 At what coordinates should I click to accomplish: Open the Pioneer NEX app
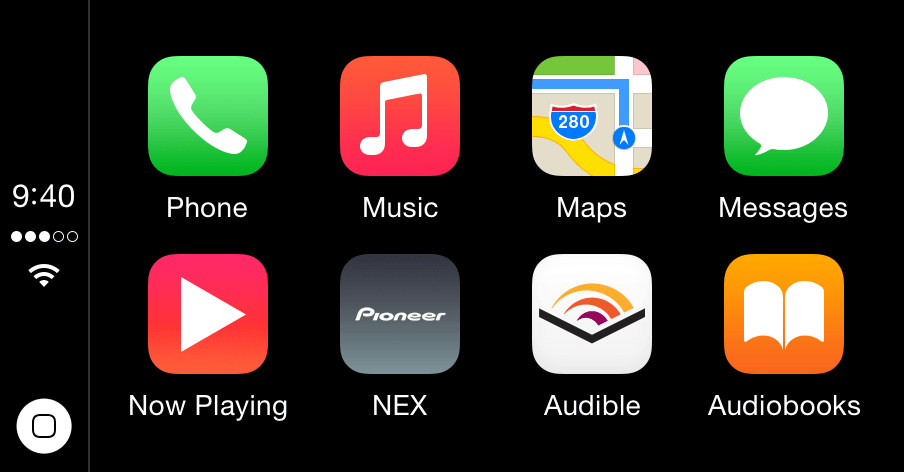click(399, 314)
